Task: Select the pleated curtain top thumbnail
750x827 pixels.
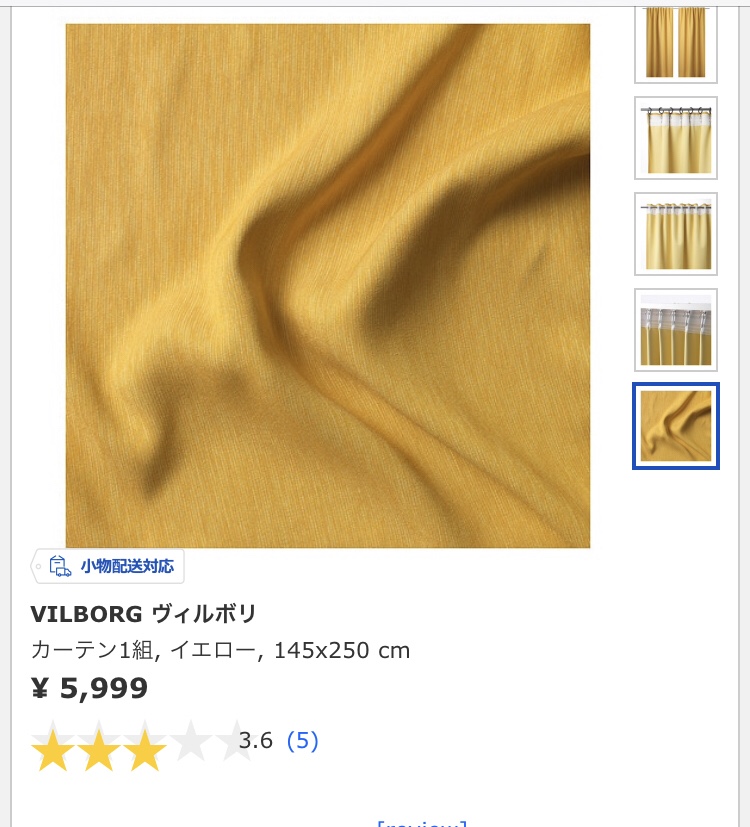Action: tap(676, 234)
